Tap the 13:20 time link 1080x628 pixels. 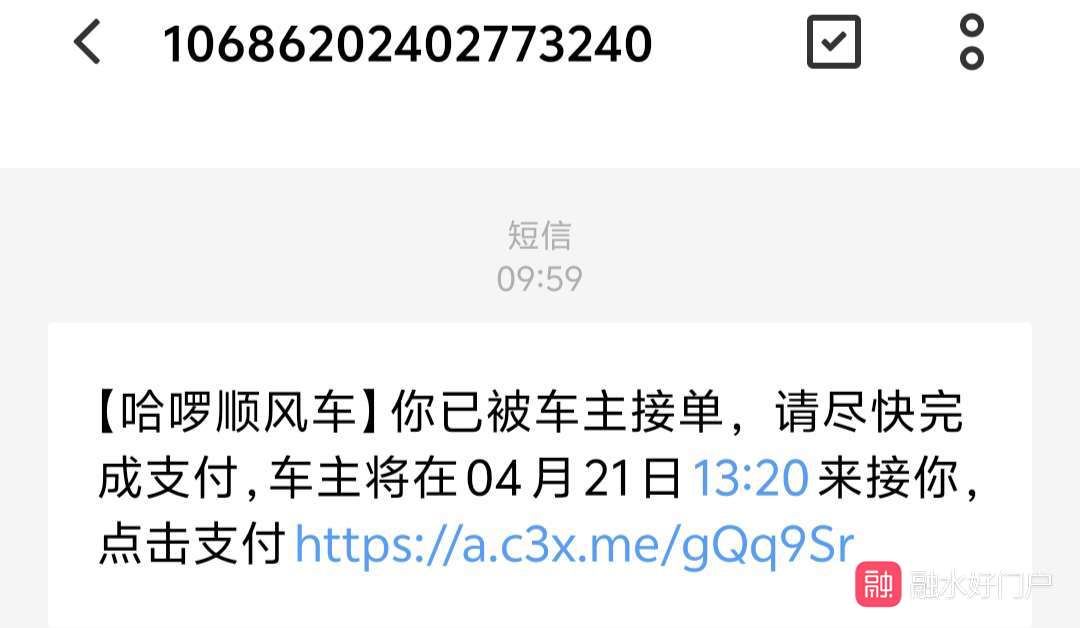tap(750, 480)
